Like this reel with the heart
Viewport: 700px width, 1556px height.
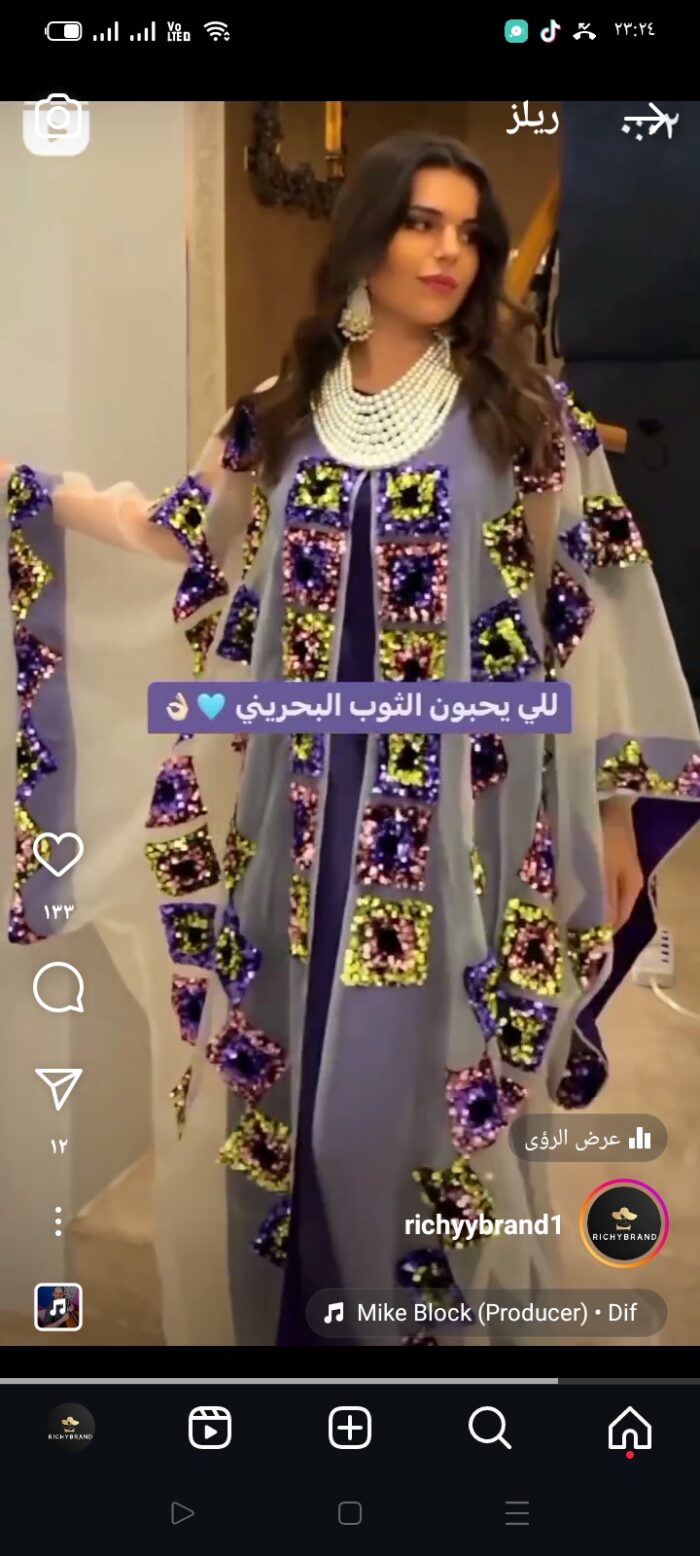tap(58, 854)
